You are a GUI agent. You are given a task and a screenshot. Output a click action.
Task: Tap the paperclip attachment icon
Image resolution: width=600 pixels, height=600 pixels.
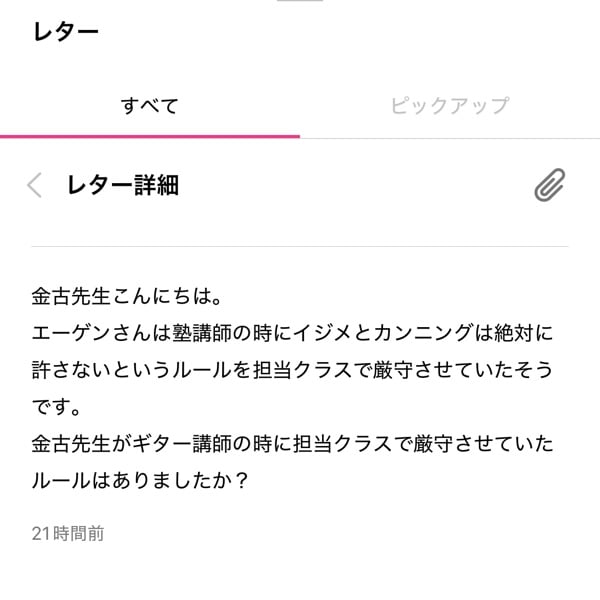coord(550,185)
